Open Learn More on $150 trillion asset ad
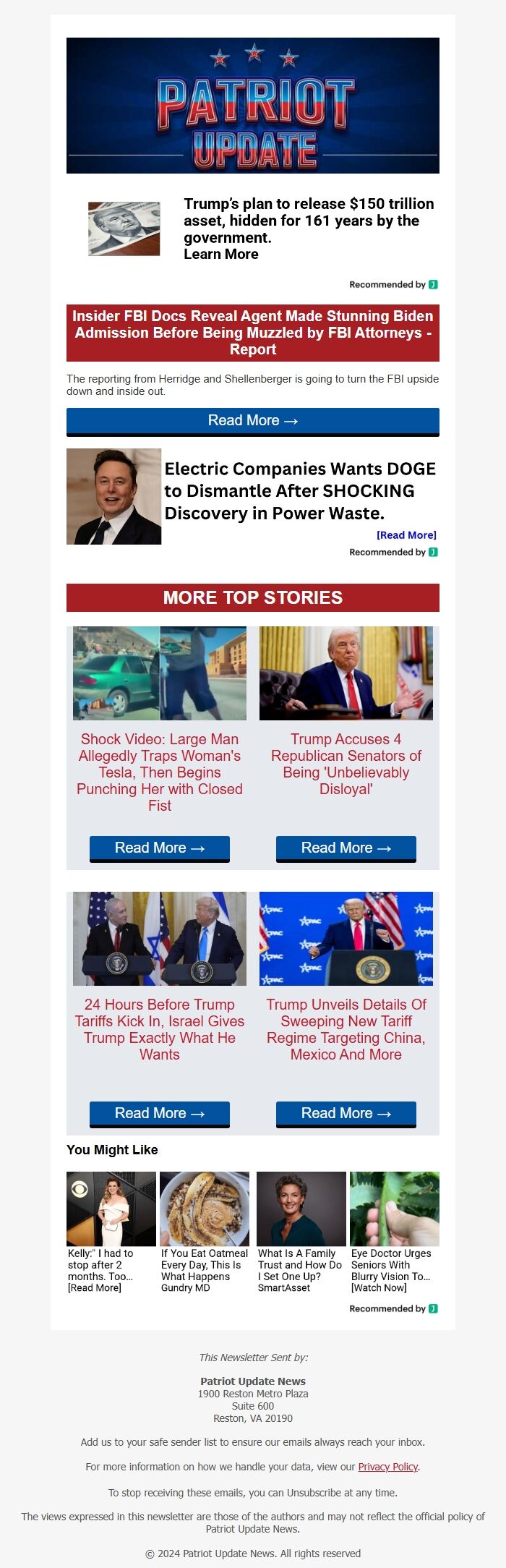Viewport: 506px width, 1568px height. coord(220,255)
